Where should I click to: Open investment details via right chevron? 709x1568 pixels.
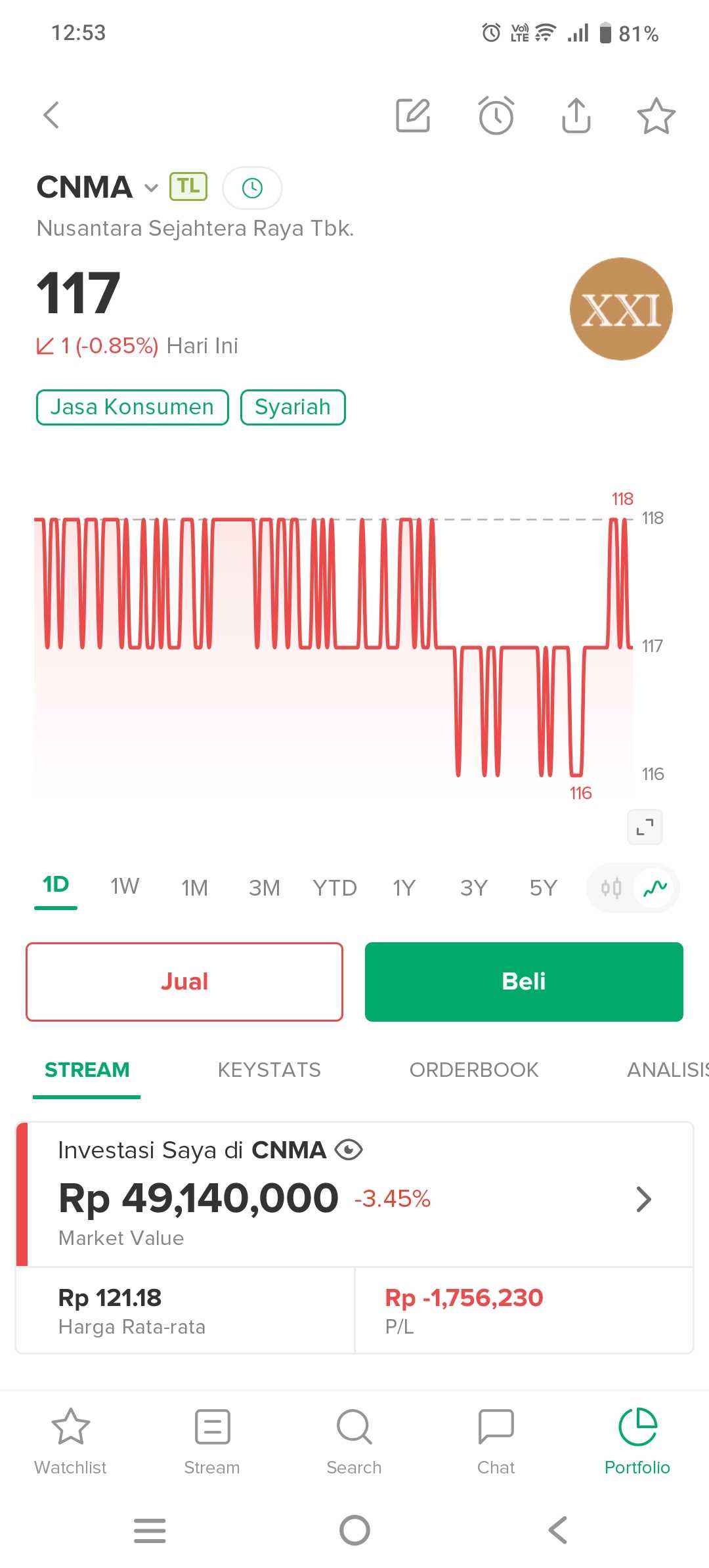(x=644, y=1199)
